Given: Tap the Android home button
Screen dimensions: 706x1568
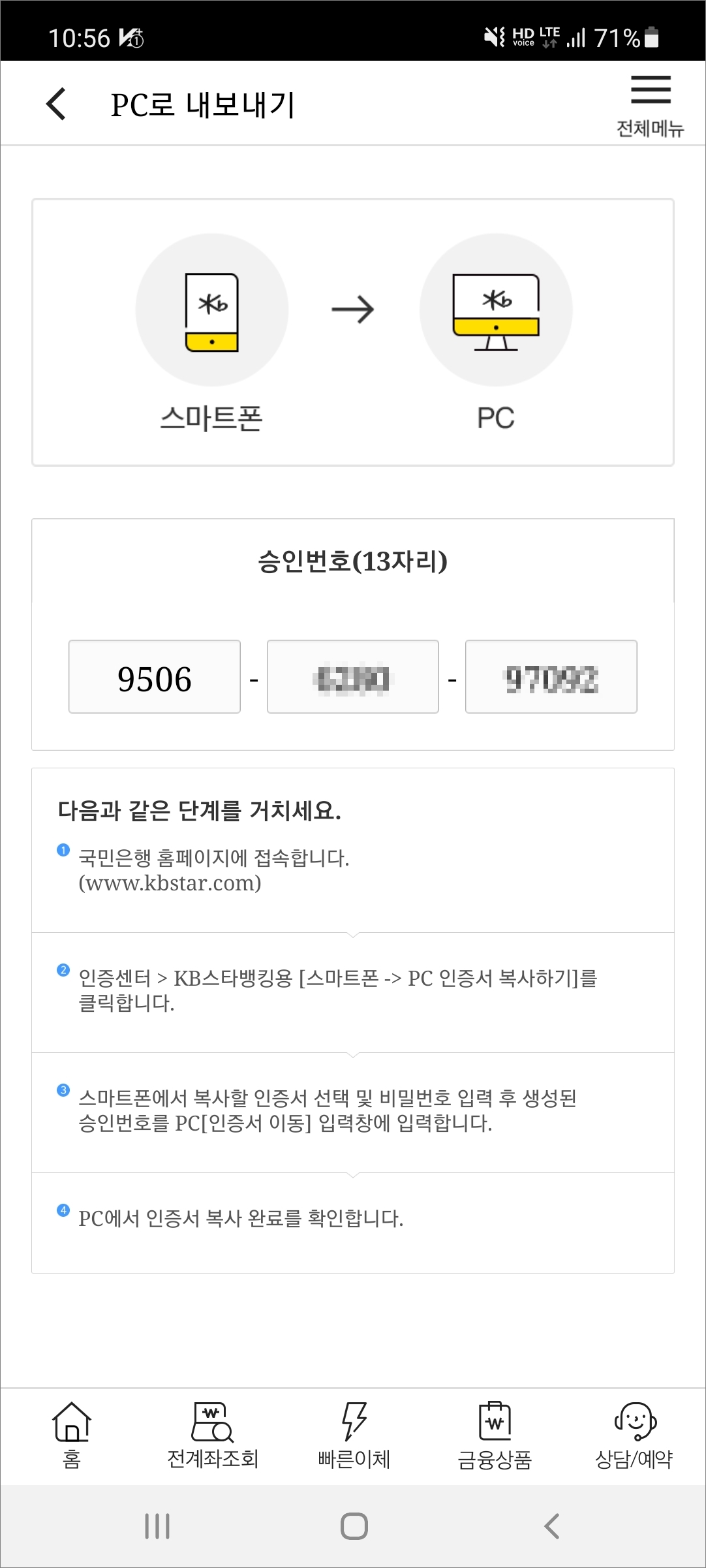Looking at the screenshot, I should pos(353,1526).
